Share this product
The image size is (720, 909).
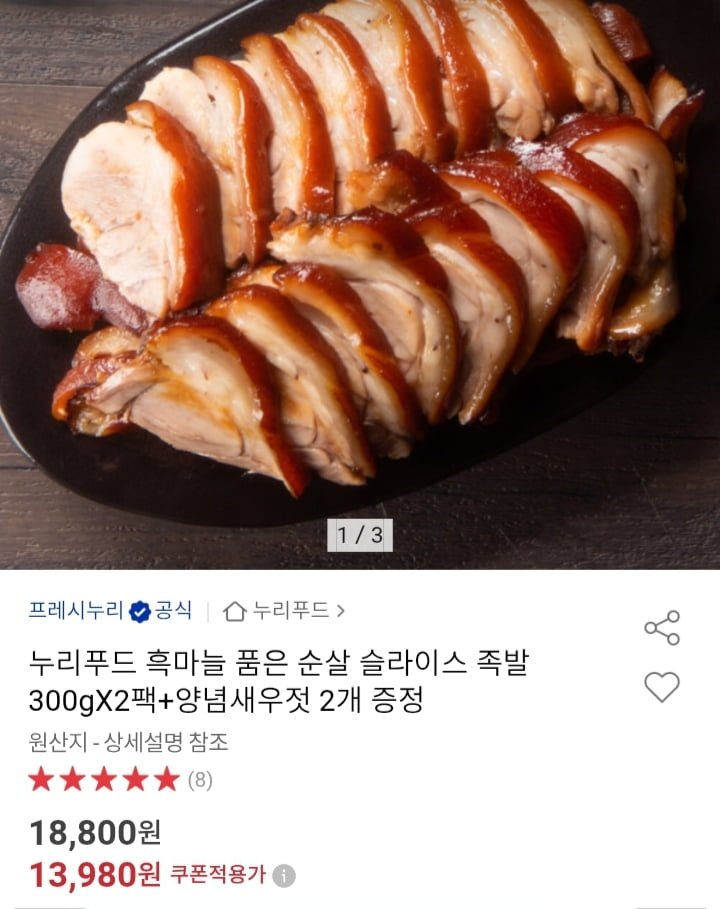662,628
